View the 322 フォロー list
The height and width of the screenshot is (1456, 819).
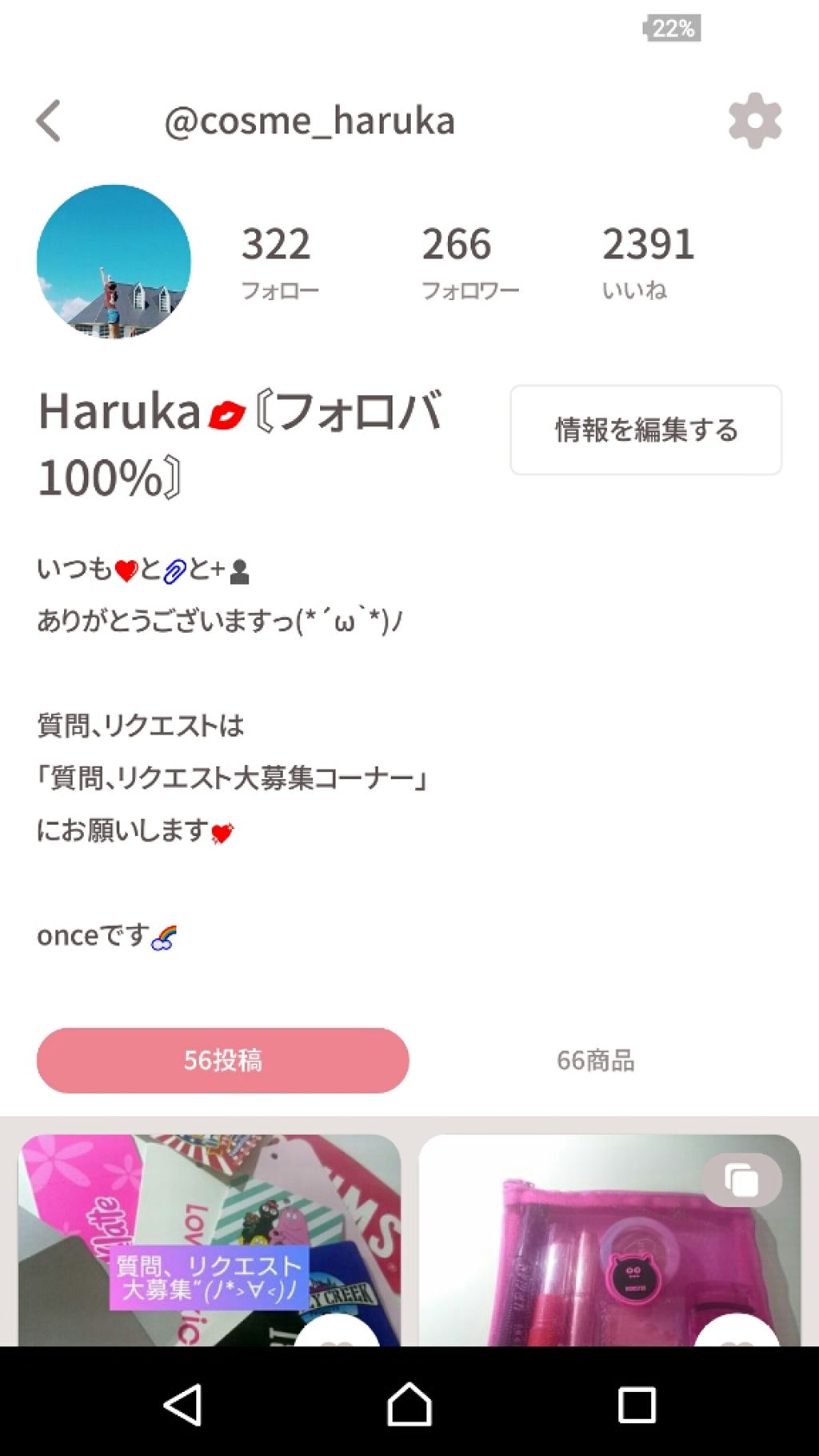279,262
